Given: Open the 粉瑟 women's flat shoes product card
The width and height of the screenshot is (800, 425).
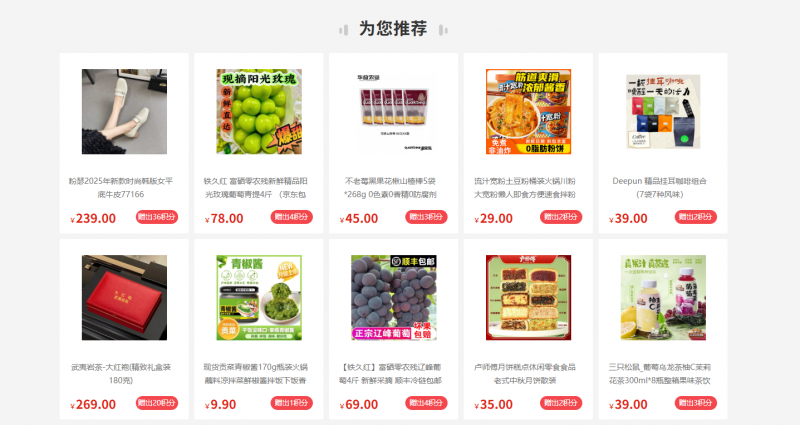Looking at the screenshot, I should 124,112.
